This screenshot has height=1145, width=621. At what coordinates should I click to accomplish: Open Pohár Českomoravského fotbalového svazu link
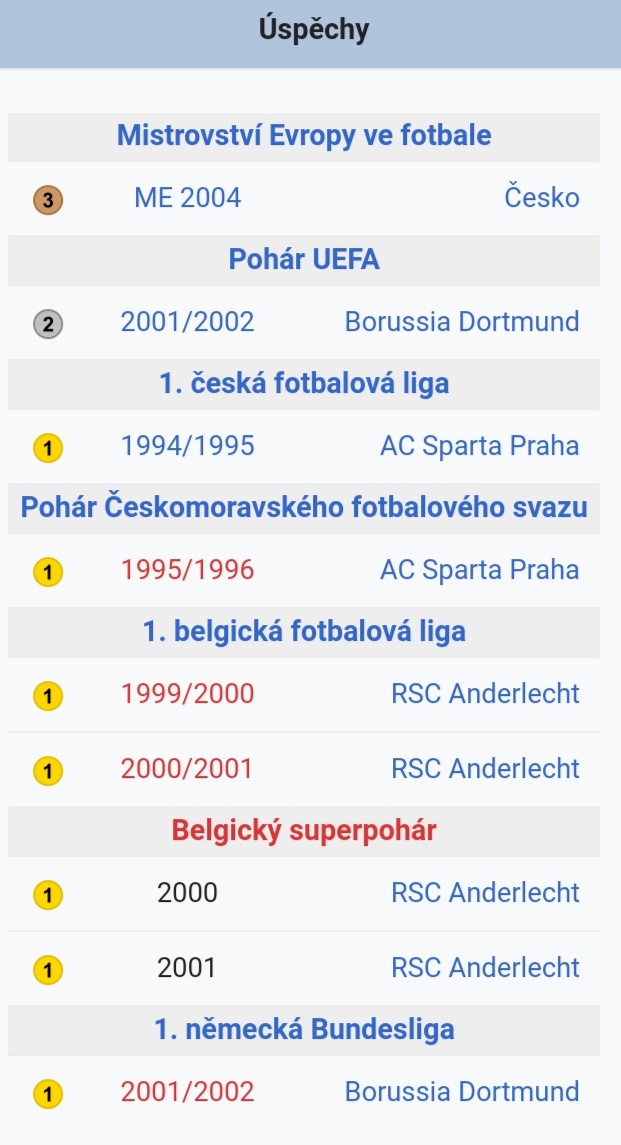pyautogui.click(x=304, y=508)
